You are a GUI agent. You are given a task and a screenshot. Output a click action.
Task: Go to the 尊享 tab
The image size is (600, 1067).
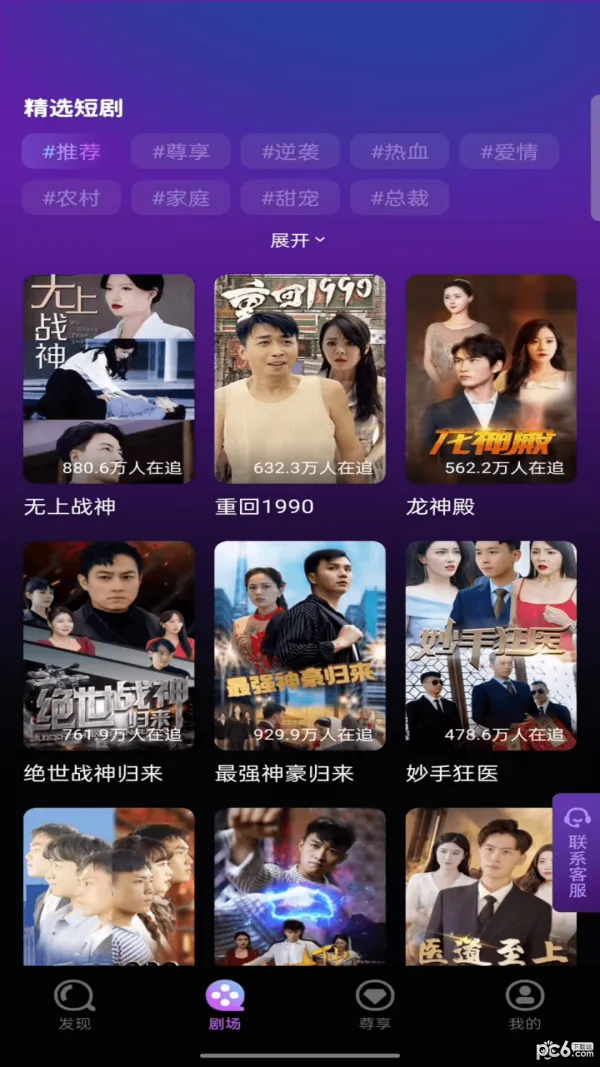375,1004
